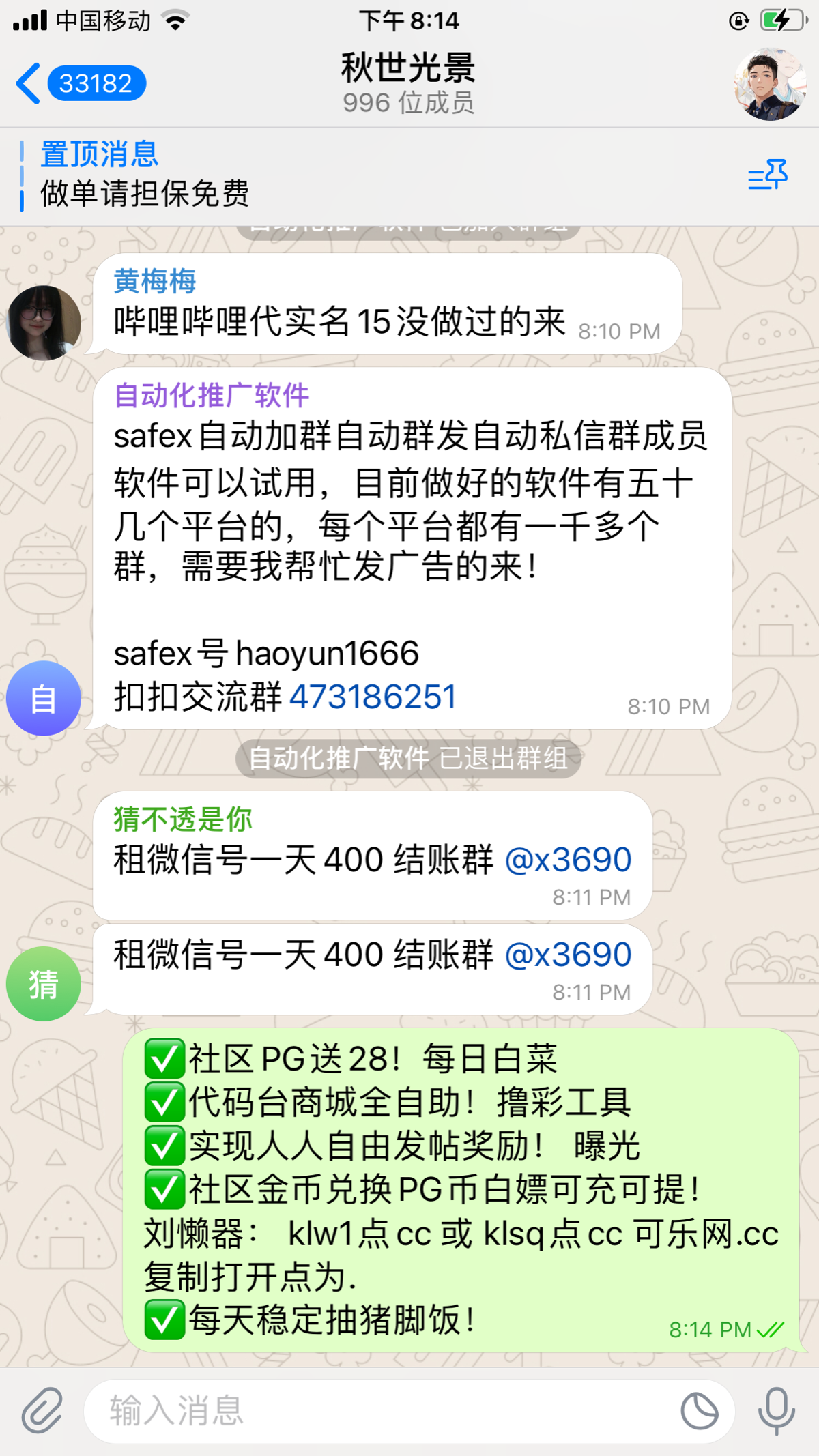Click the double checkmark on sent message
Screen dimensions: 819x1456
(x=772, y=1330)
